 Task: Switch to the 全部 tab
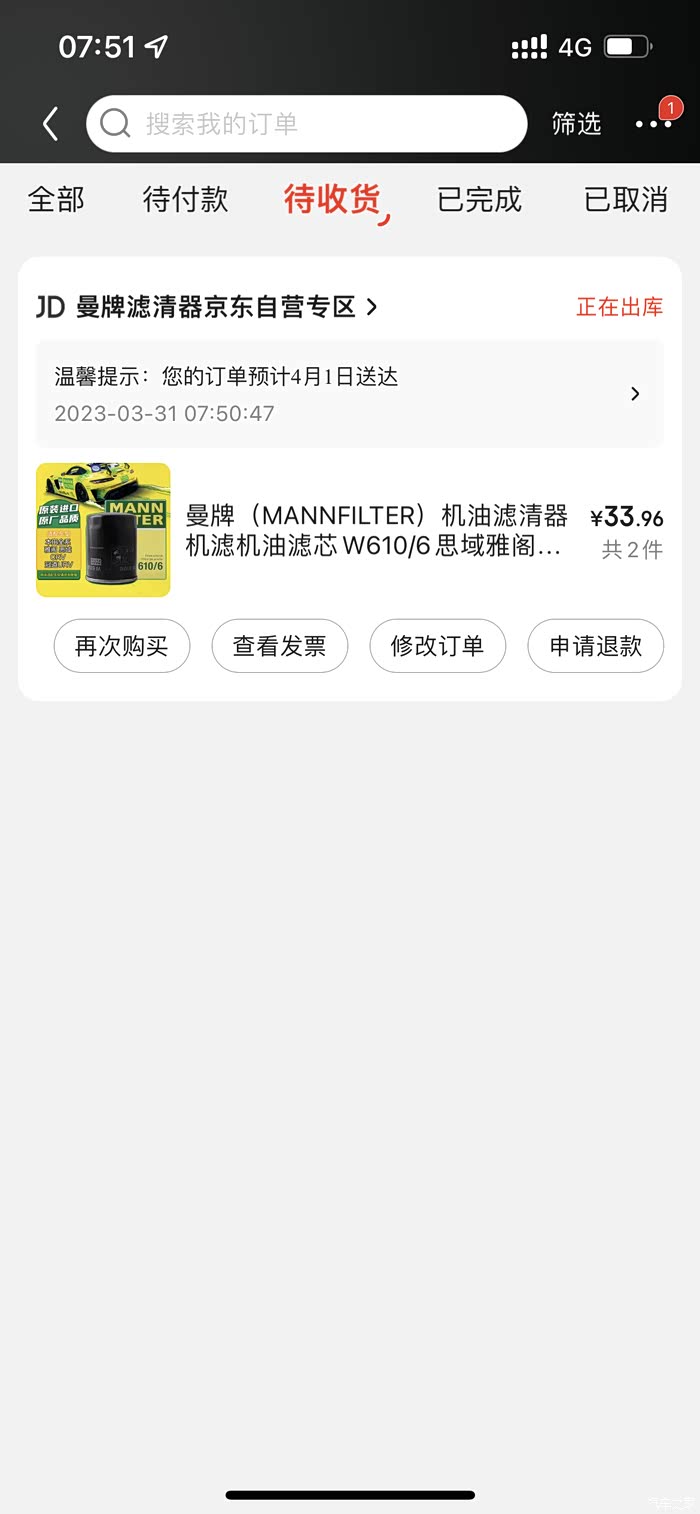pyautogui.click(x=57, y=200)
